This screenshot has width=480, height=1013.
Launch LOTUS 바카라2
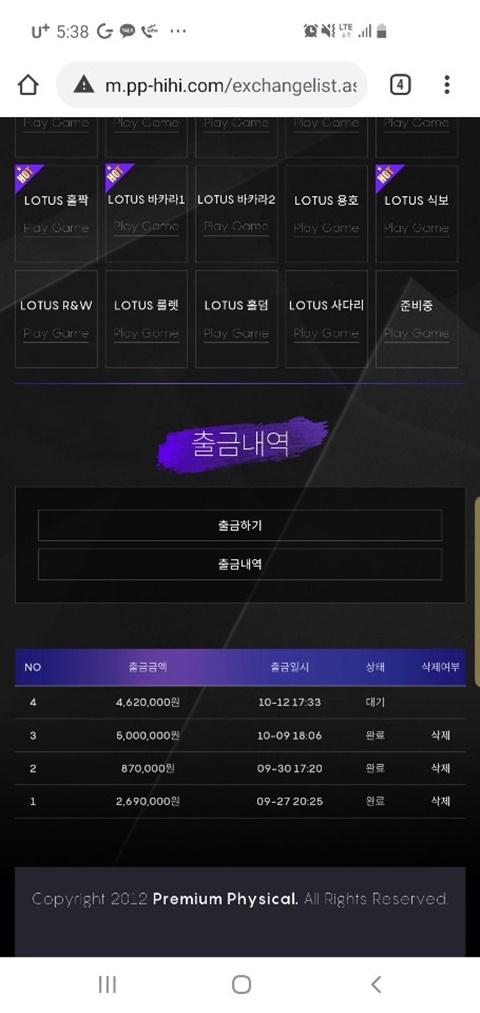click(x=236, y=214)
